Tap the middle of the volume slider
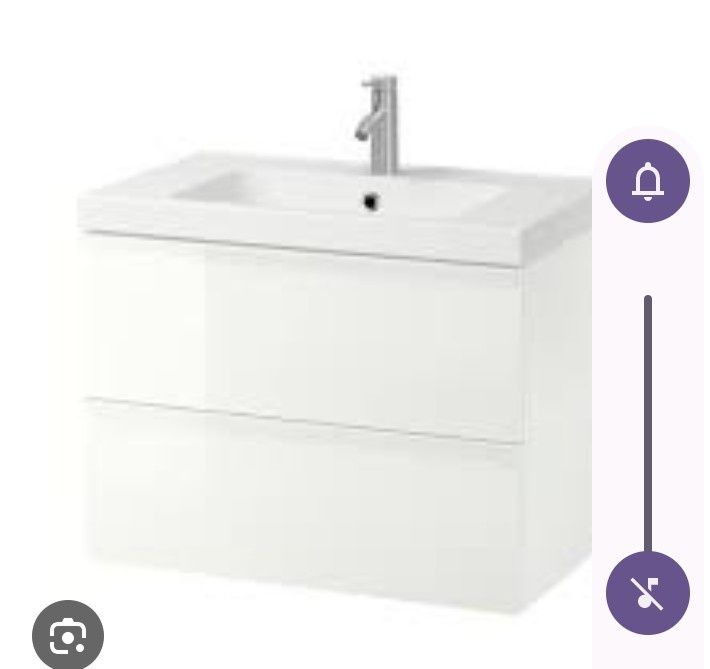Viewport: 710px width, 669px height. point(648,425)
